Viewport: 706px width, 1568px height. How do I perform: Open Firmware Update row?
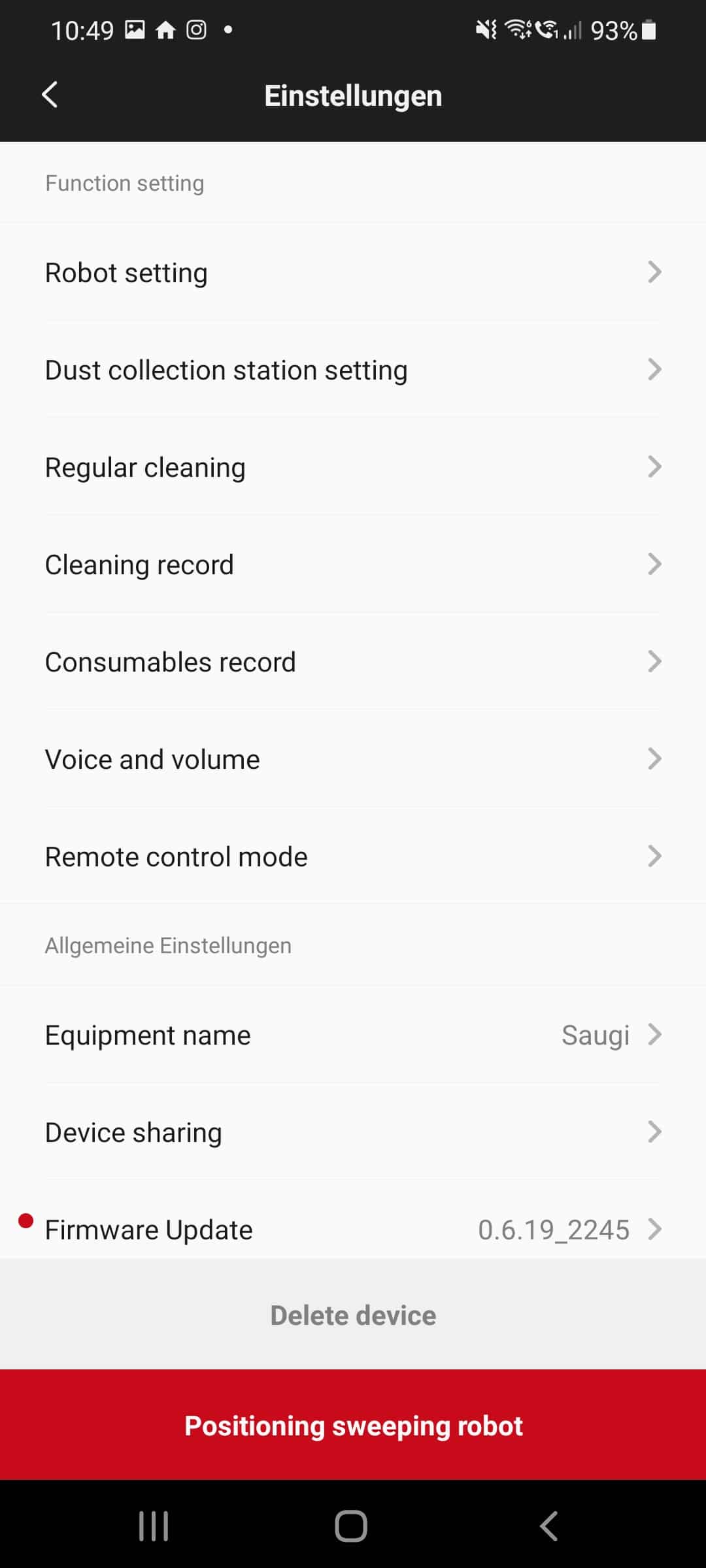(353, 1230)
